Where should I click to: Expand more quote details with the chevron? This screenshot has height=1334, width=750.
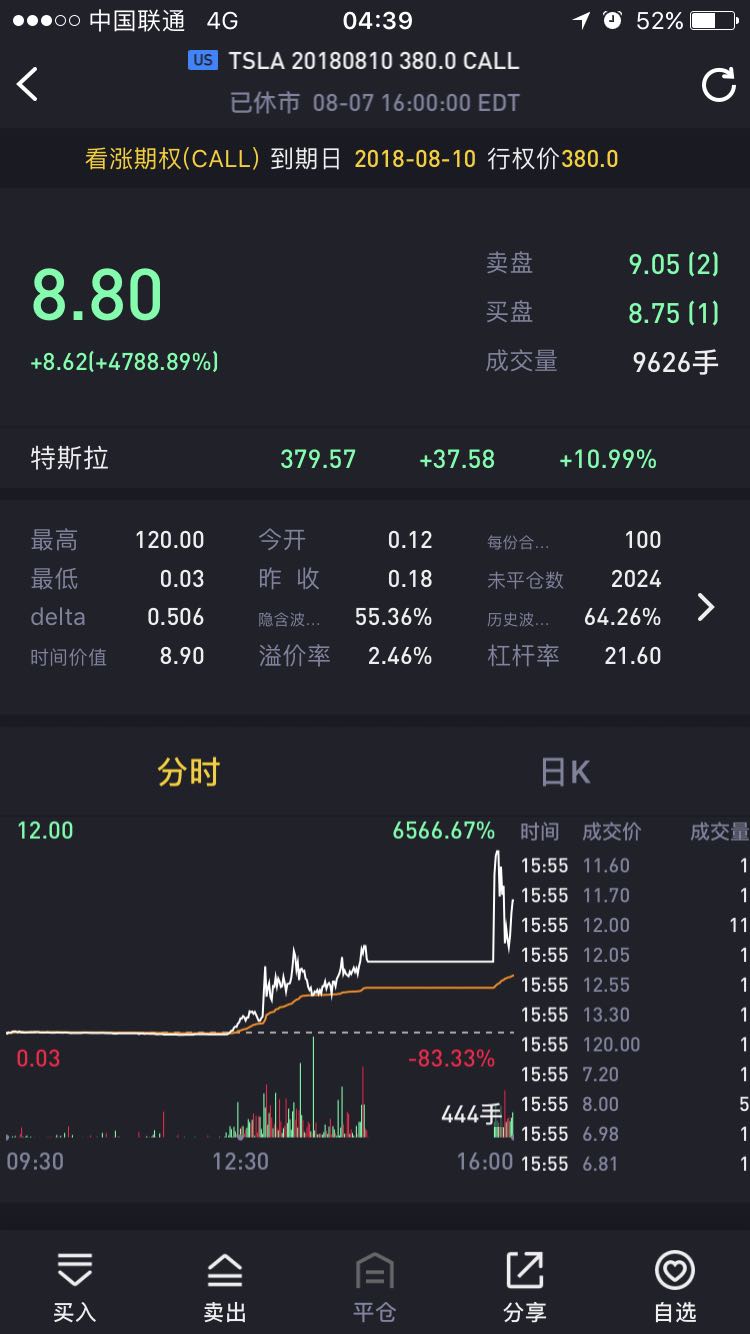tap(706, 607)
